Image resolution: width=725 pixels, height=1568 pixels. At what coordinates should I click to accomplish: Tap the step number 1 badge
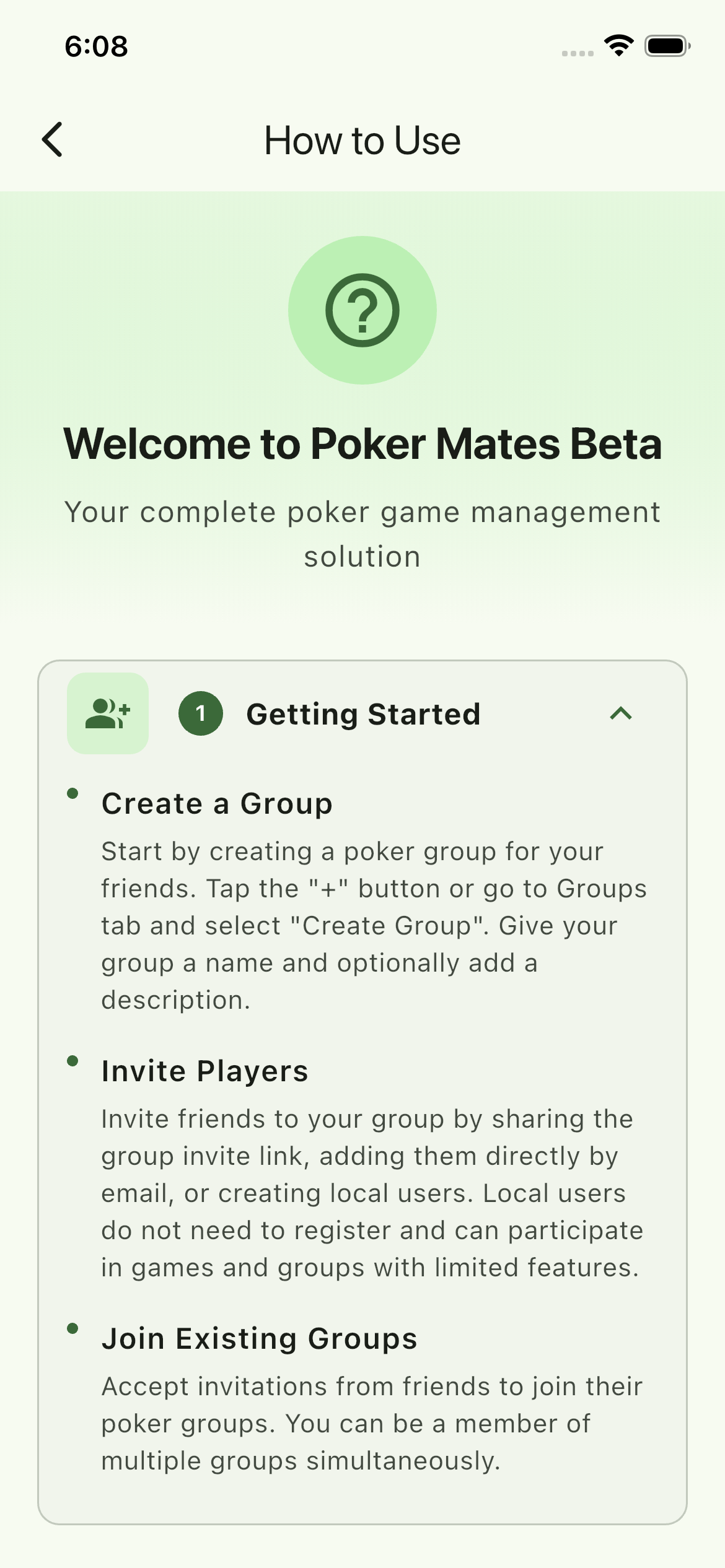click(200, 713)
